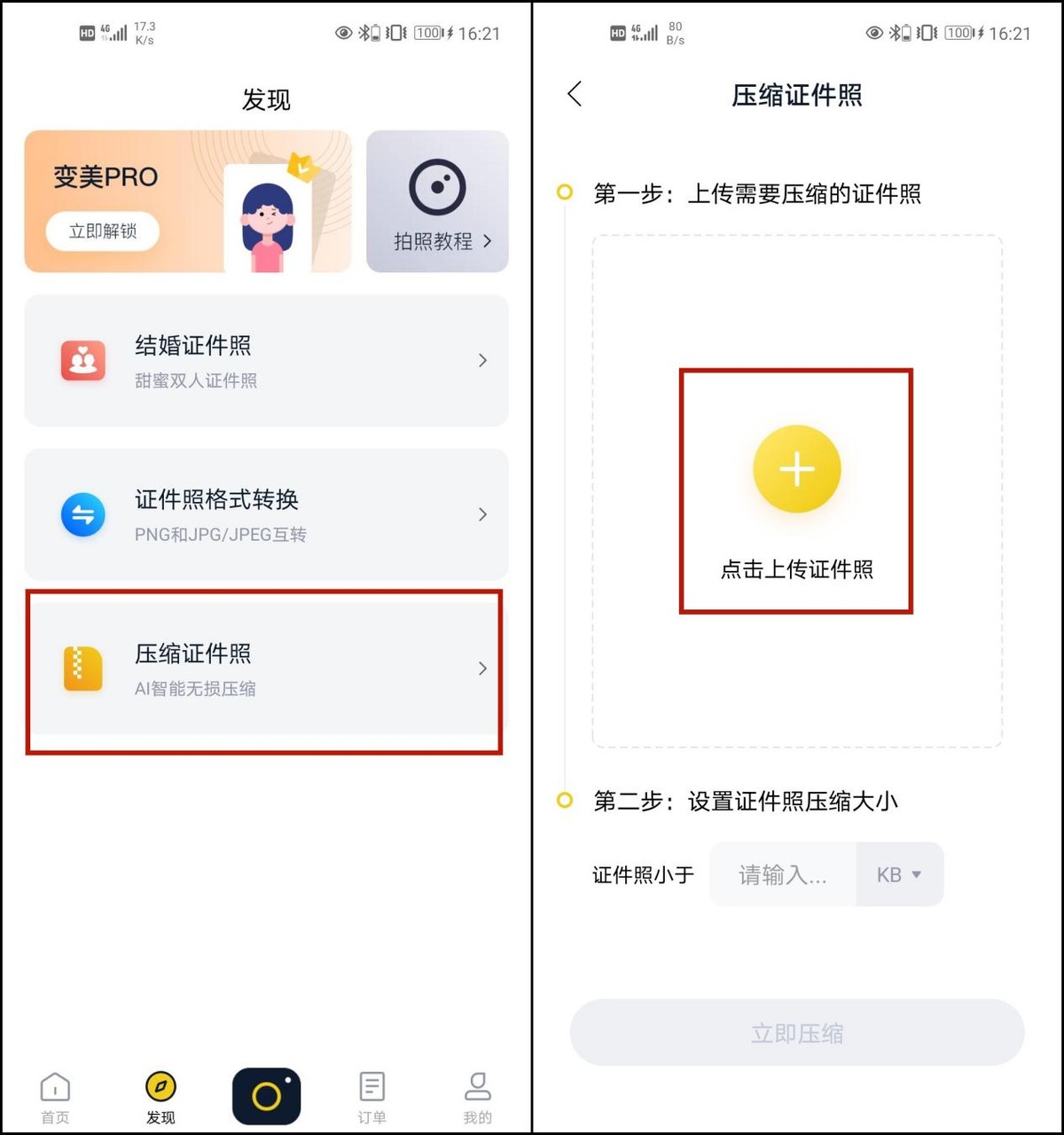Expand the KB unit dropdown
The height and width of the screenshot is (1135, 1064).
899,874
